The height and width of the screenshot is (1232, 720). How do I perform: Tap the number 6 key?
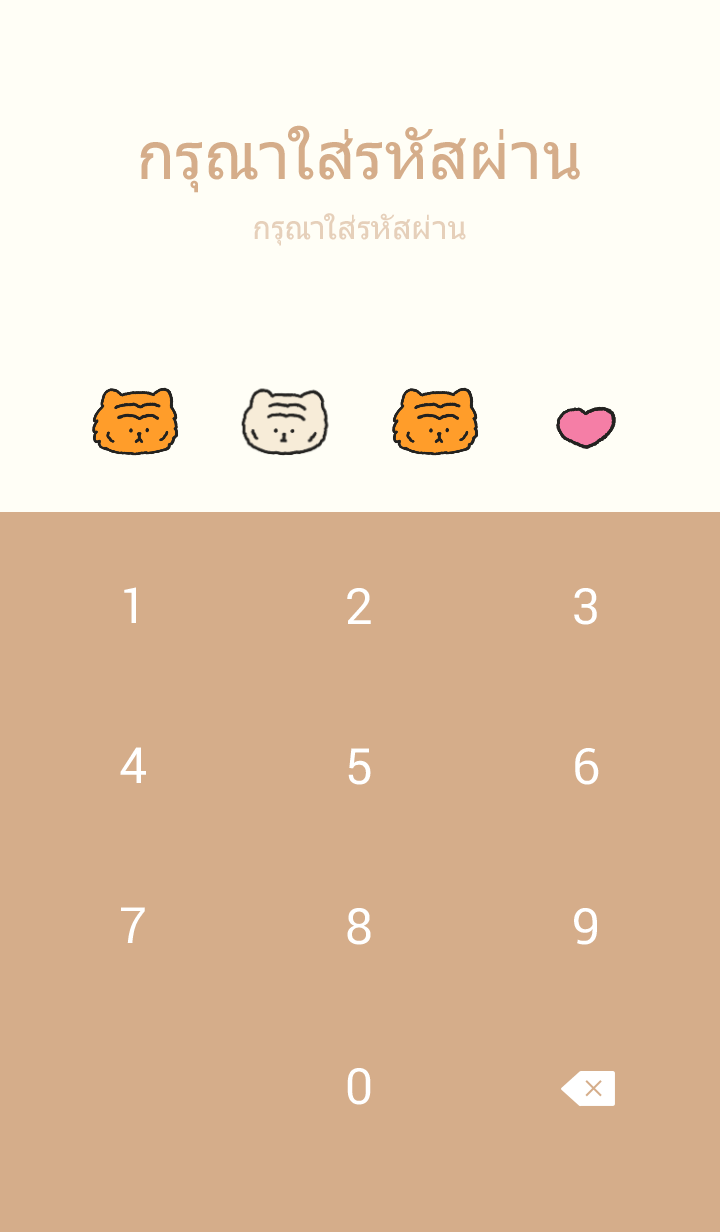click(x=586, y=767)
